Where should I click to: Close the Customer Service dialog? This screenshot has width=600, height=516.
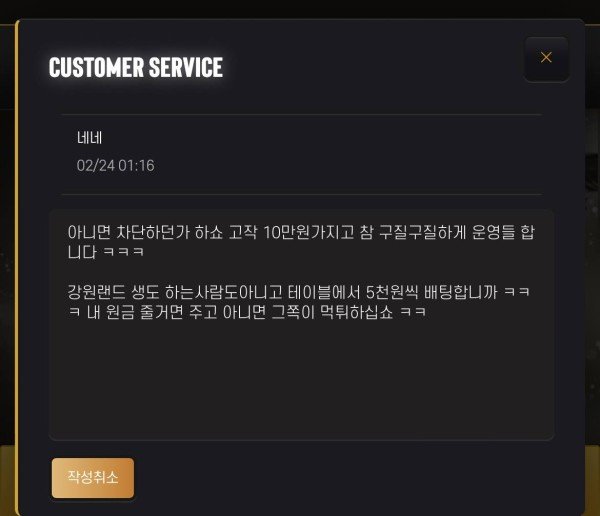tap(546, 58)
